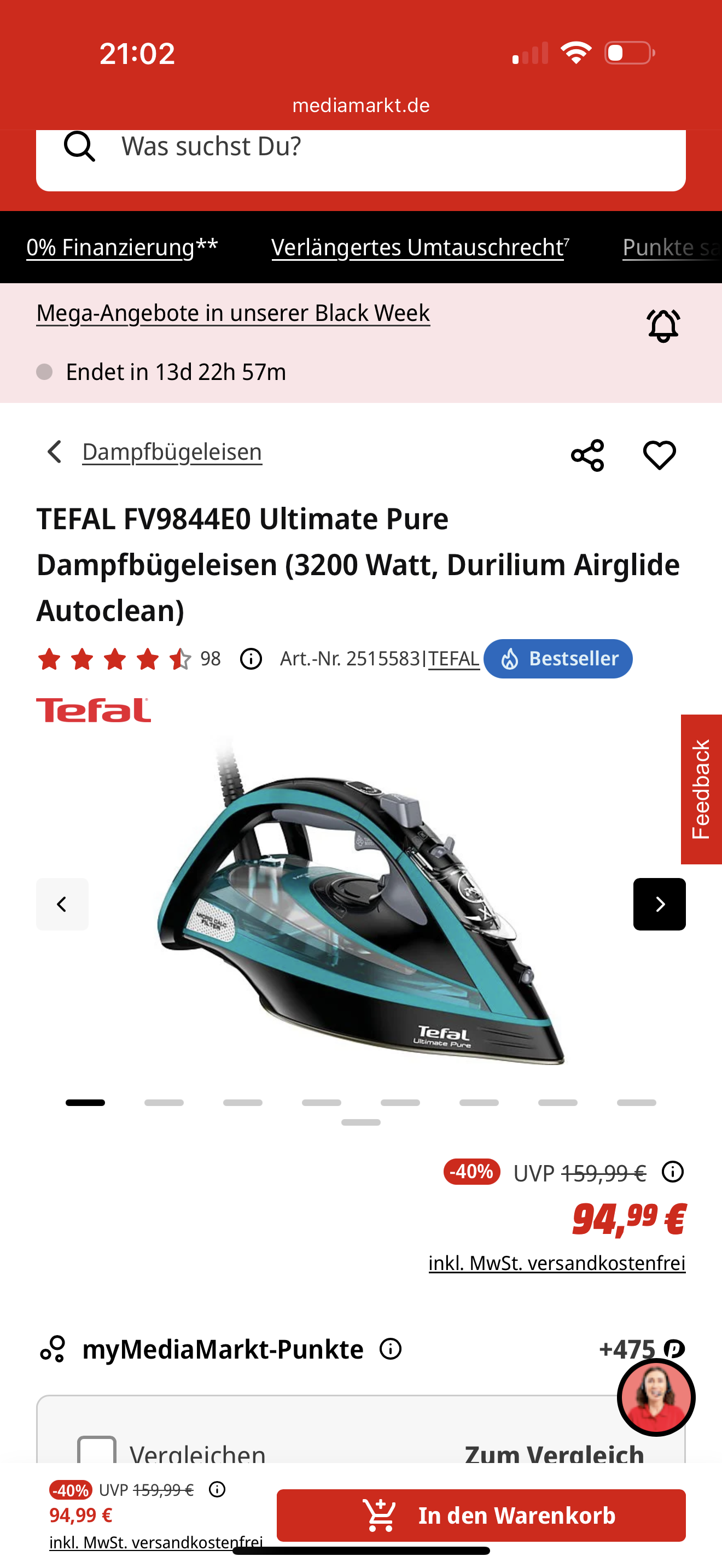Screen dimensions: 722x1568
Task: Open the Zum Vergleich link
Action: [554, 1454]
